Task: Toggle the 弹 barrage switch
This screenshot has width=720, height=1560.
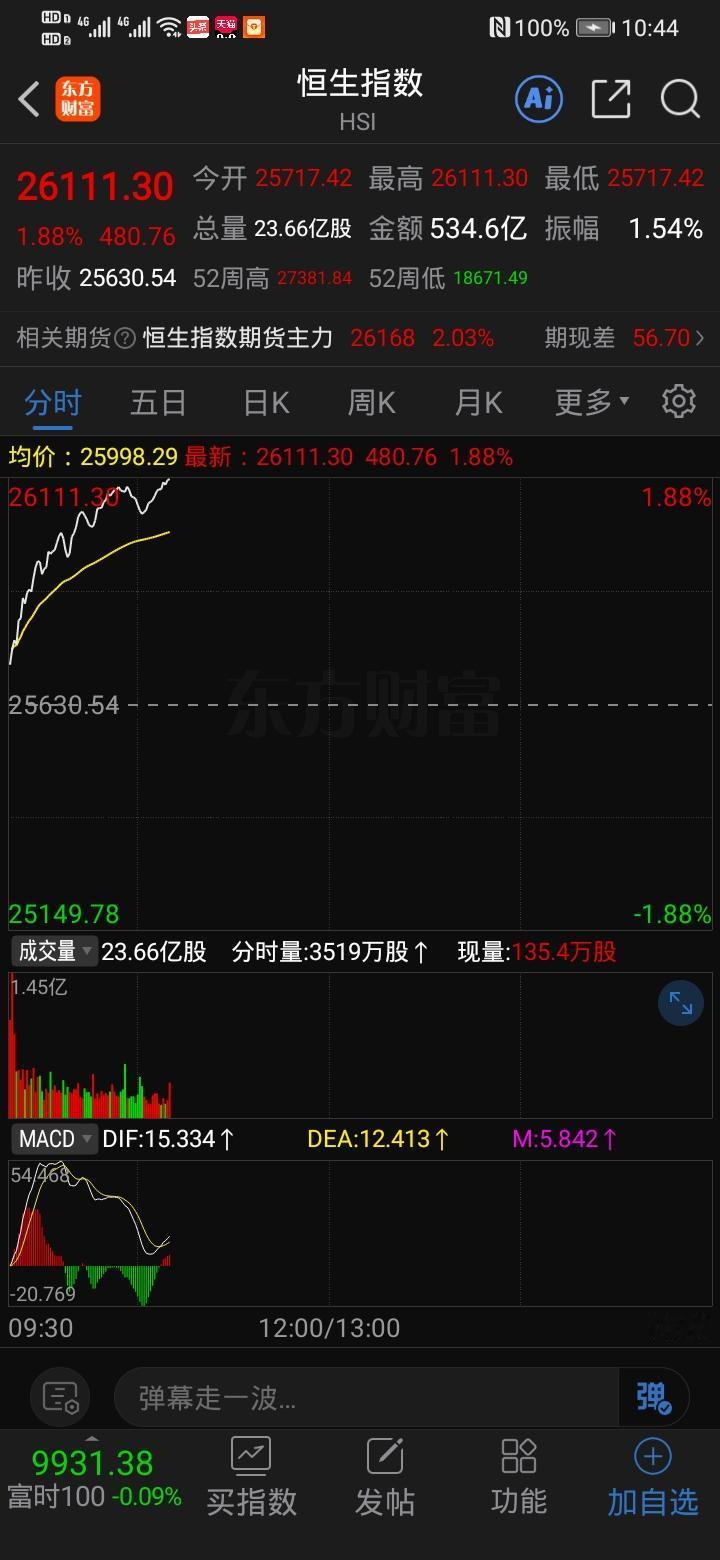Action: (651, 1396)
